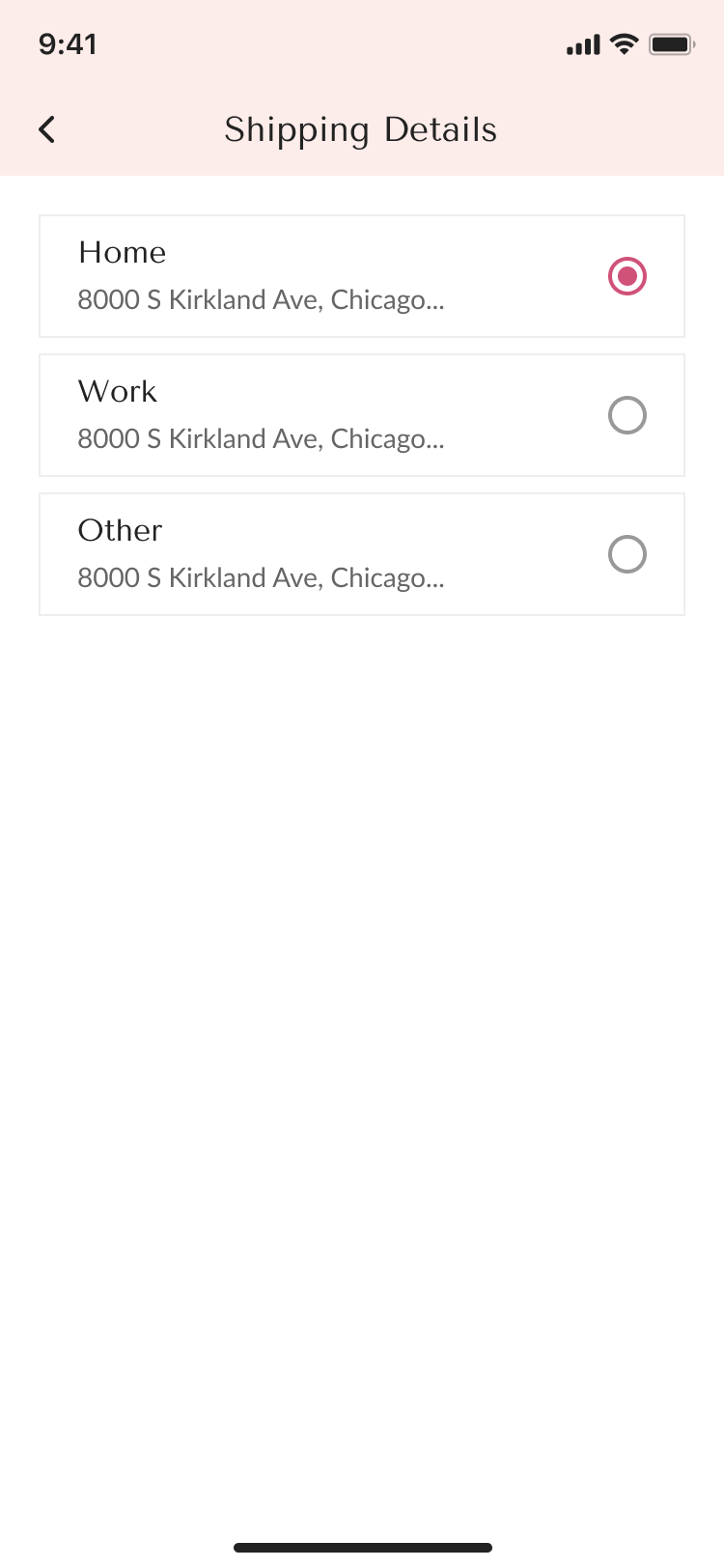Go back from Shipping Details
Image resolution: width=724 pixels, height=1568 pixels.
click(47, 129)
